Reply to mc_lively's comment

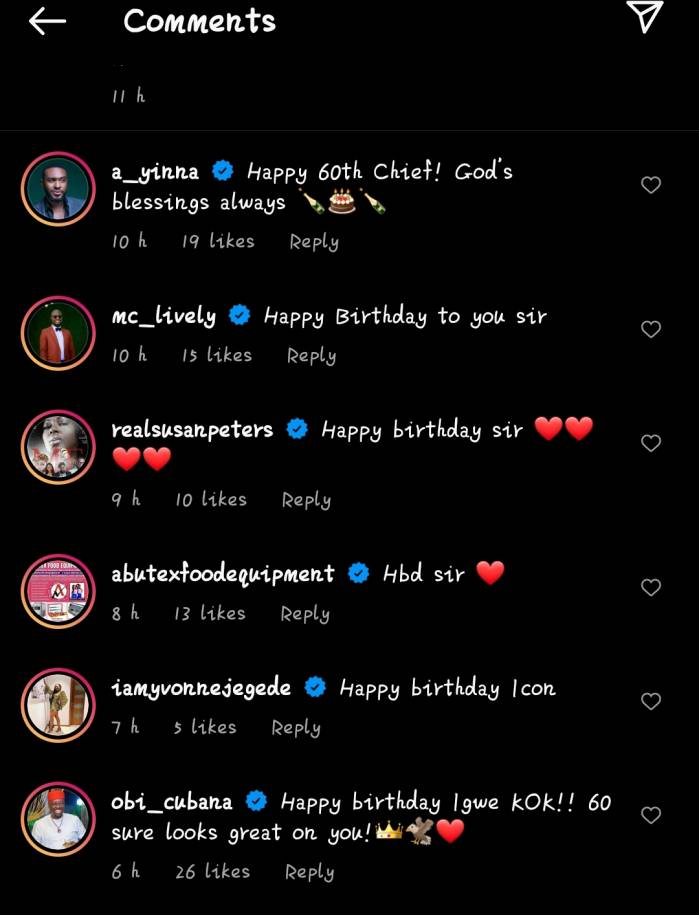pyautogui.click(x=311, y=356)
